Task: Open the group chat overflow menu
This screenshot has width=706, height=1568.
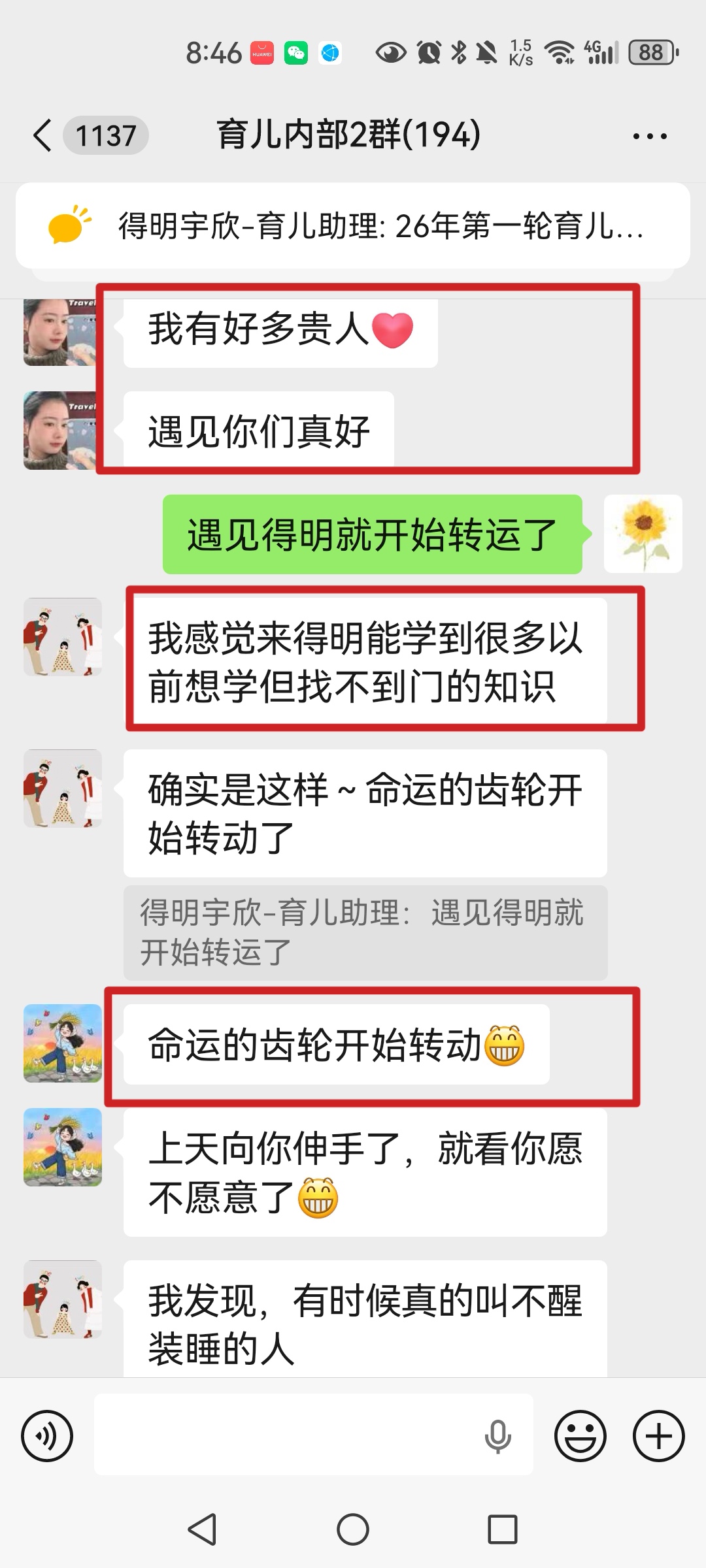Action: pos(649,137)
